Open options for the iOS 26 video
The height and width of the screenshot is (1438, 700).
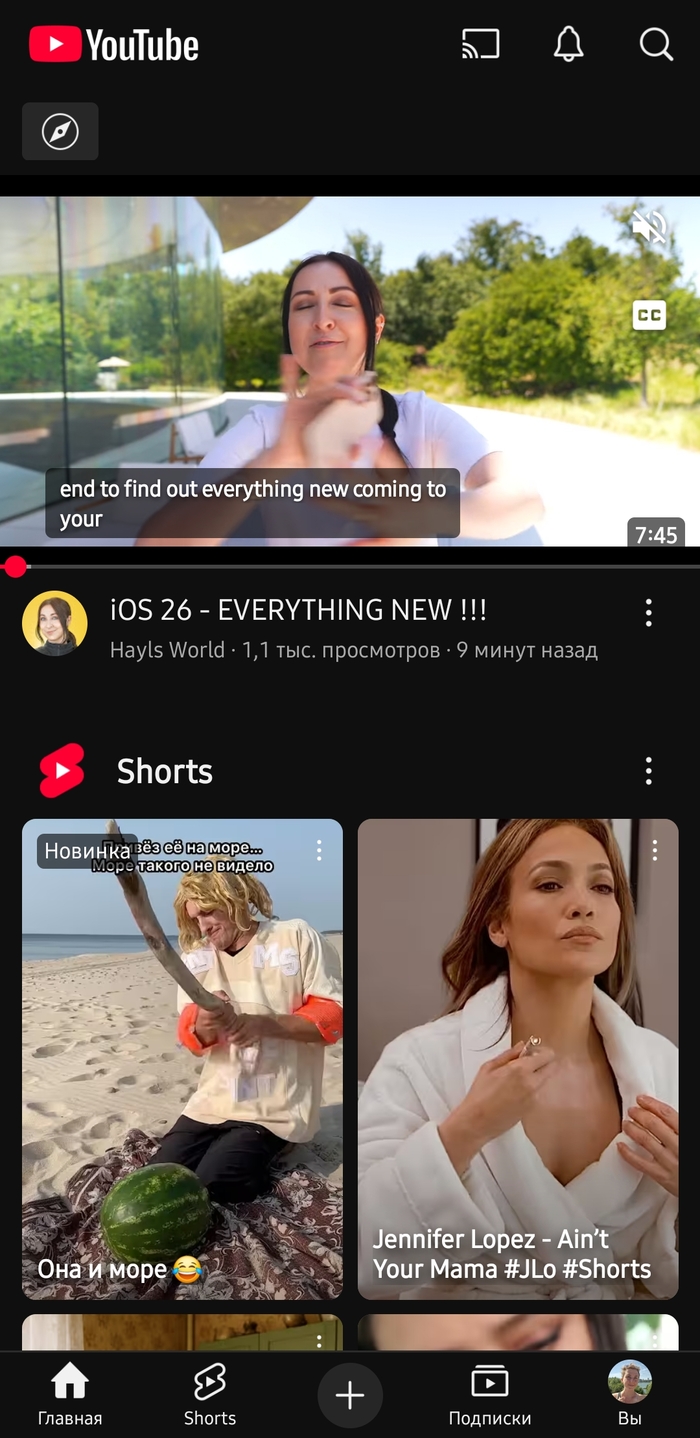point(649,612)
